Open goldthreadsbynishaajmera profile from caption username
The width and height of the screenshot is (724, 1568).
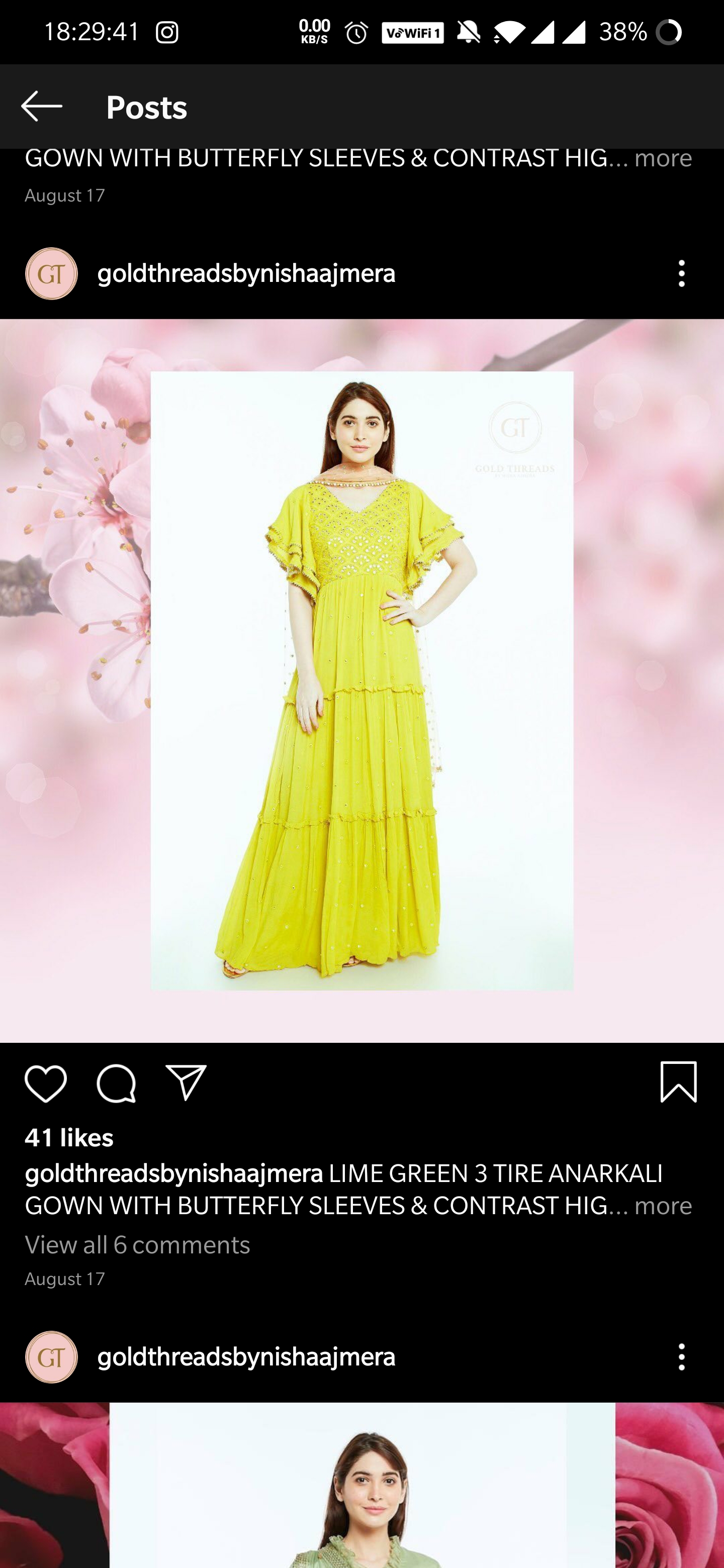coord(173,1173)
